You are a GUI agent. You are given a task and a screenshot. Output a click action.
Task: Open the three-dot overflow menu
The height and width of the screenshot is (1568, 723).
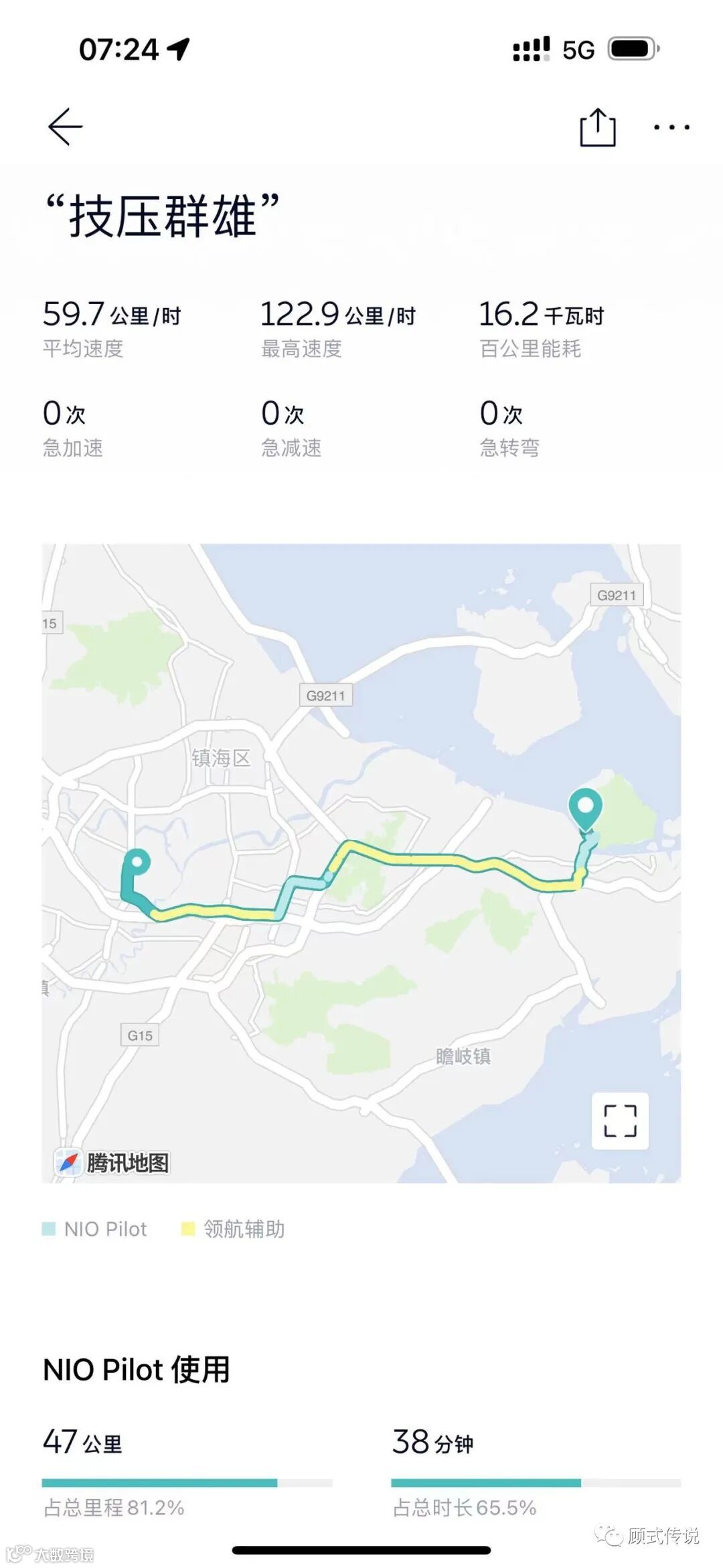coord(671,127)
